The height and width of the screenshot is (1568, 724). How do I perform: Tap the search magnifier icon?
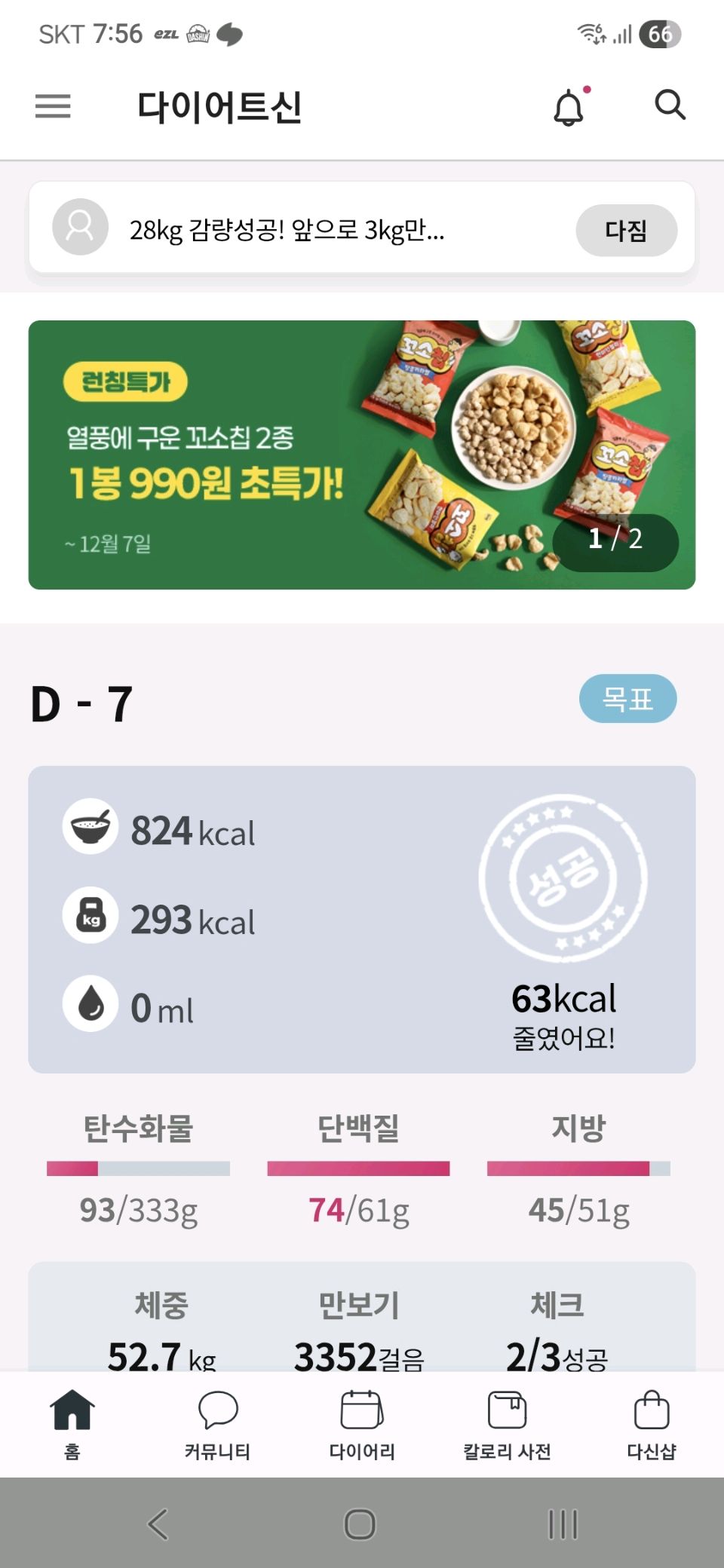pos(670,106)
